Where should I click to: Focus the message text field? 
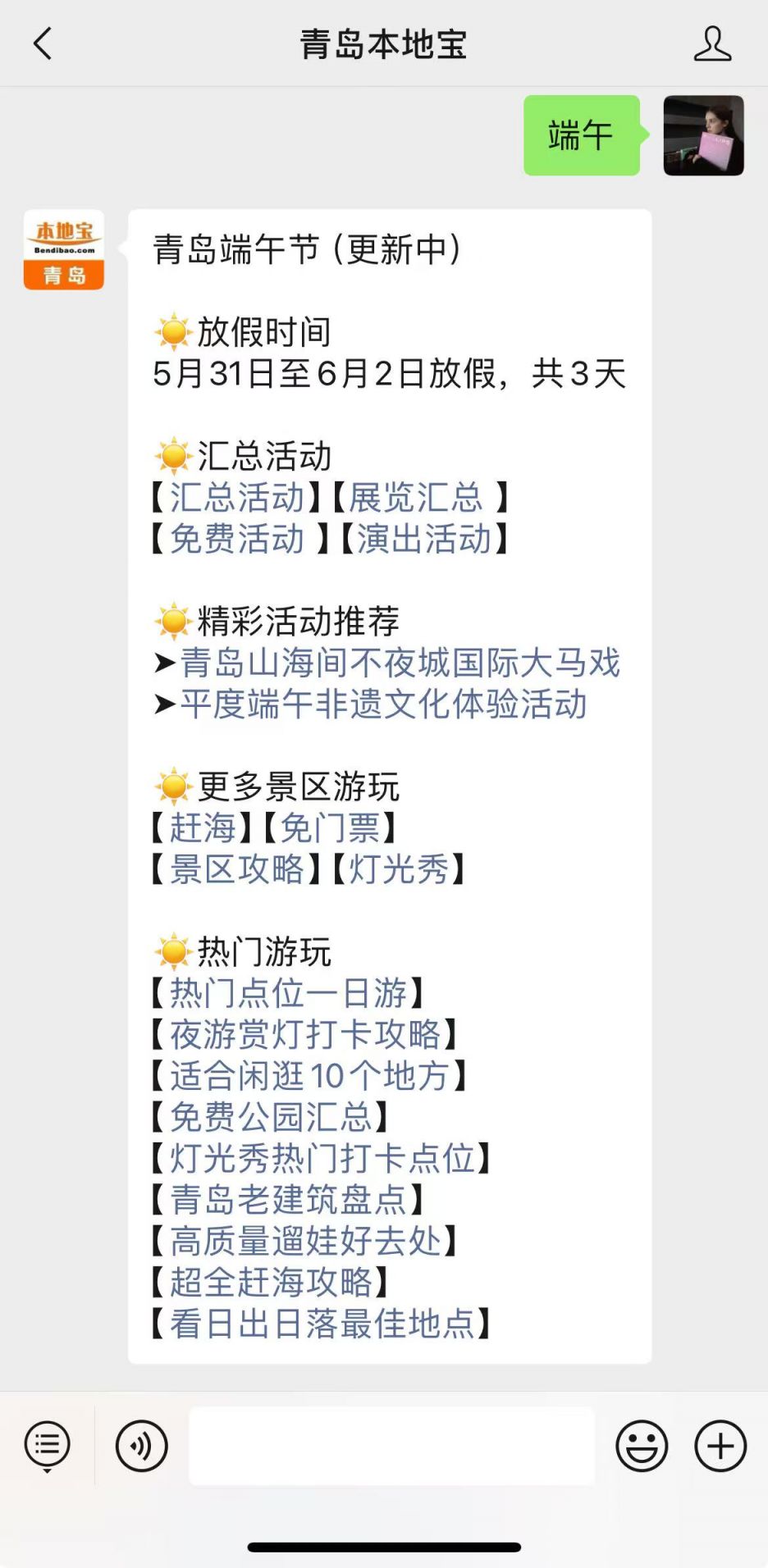pyautogui.click(x=392, y=1446)
